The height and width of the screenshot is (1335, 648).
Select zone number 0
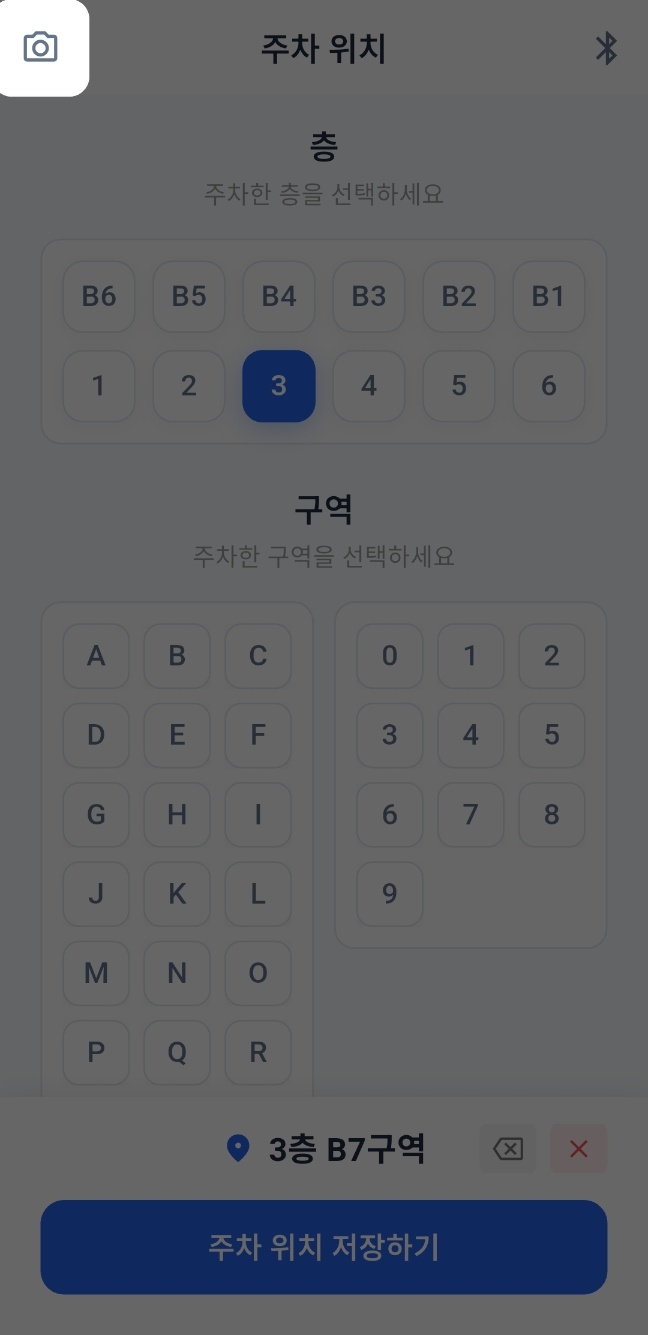click(x=390, y=656)
